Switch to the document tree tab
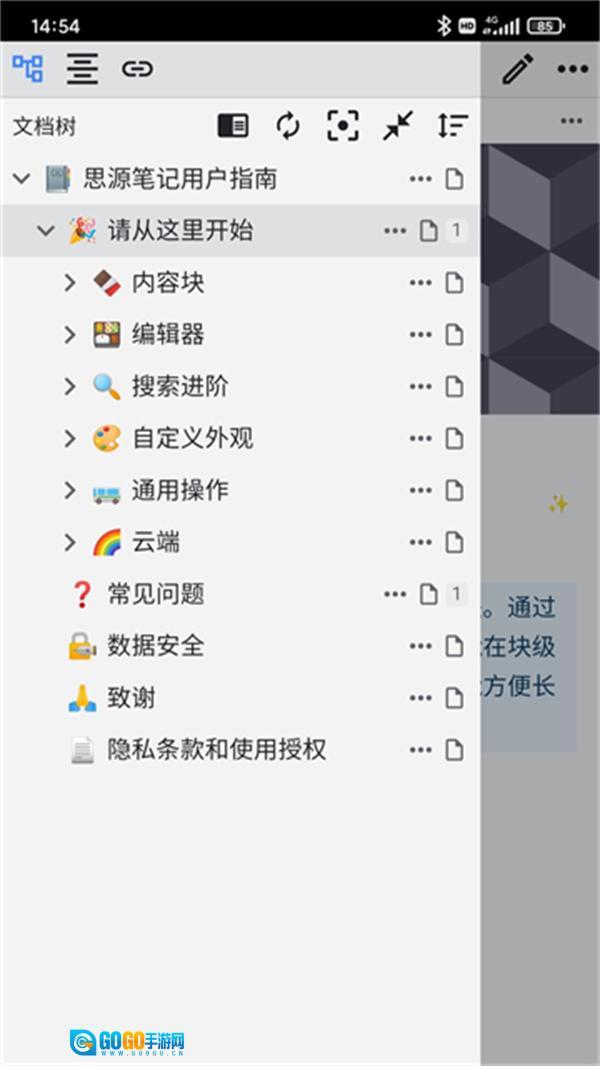The height and width of the screenshot is (1066, 600). tap(28, 69)
